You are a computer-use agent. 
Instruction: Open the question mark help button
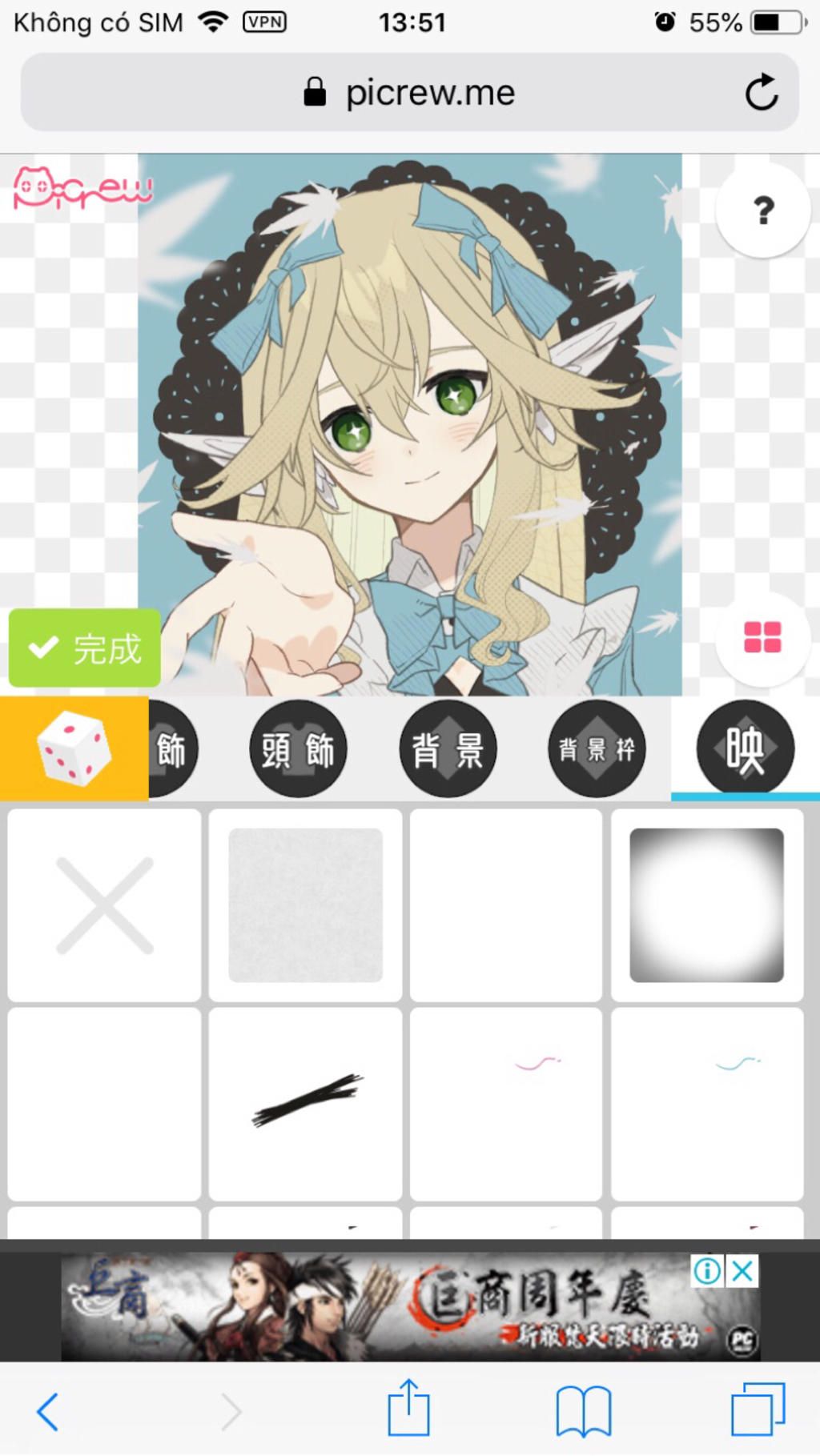click(x=762, y=211)
